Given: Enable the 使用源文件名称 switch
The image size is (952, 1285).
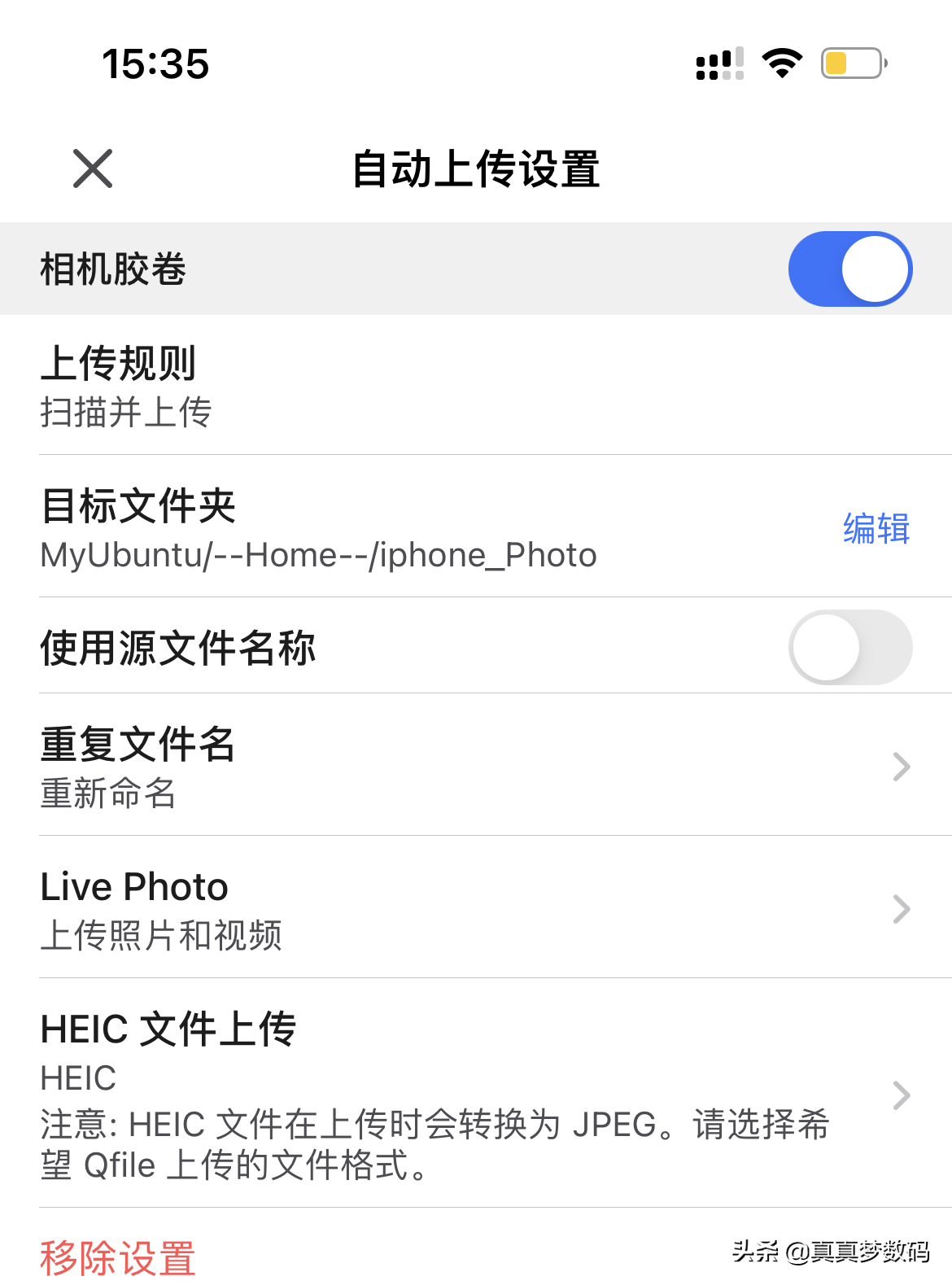Looking at the screenshot, I should 849,648.
